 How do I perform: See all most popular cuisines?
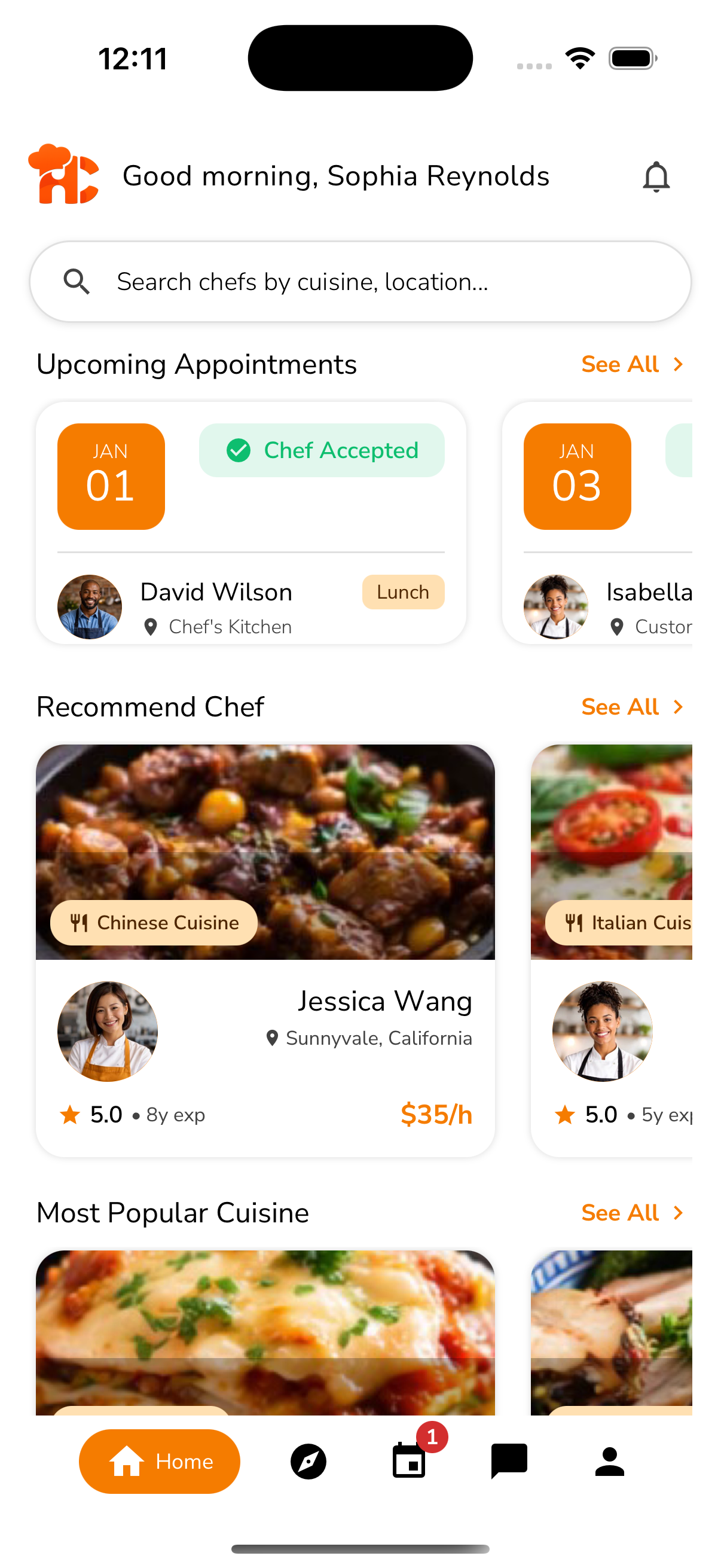point(631,1213)
